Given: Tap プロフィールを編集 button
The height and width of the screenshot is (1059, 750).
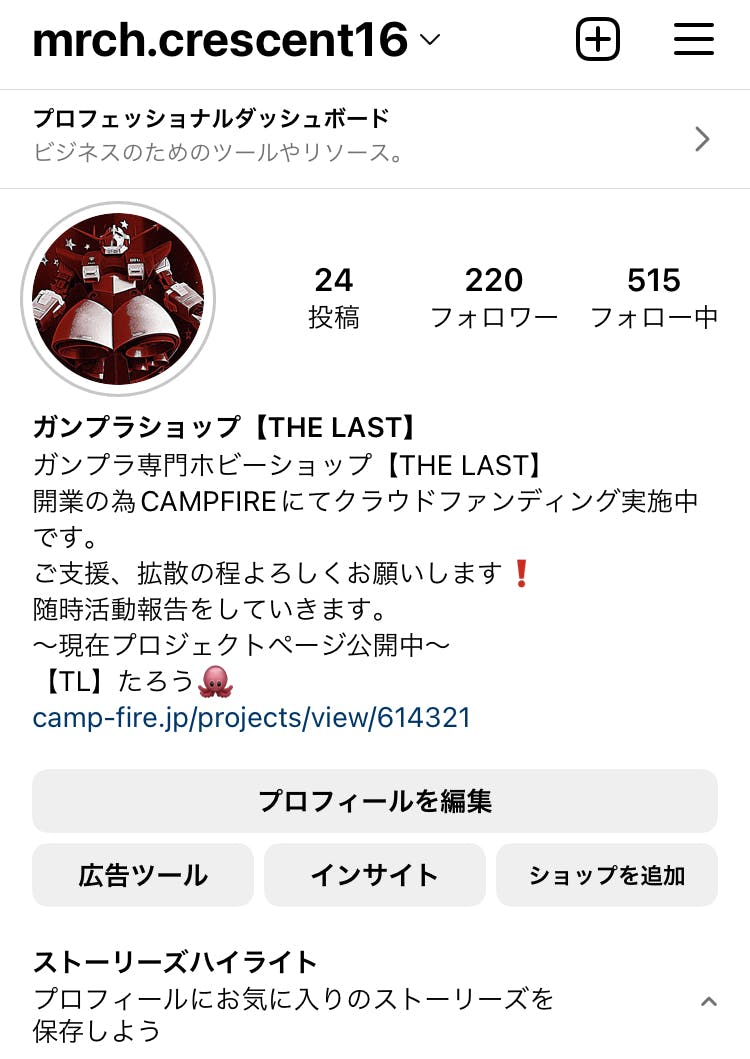Looking at the screenshot, I should click(374, 801).
